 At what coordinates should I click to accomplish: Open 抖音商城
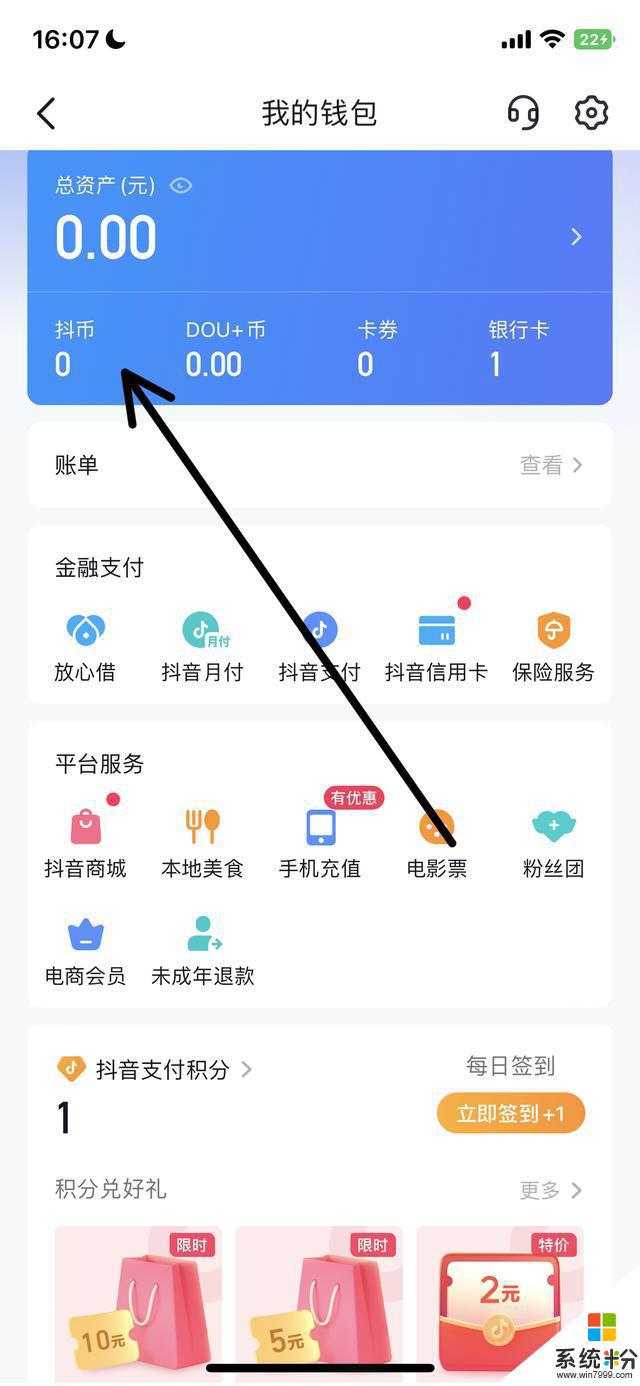[85, 843]
